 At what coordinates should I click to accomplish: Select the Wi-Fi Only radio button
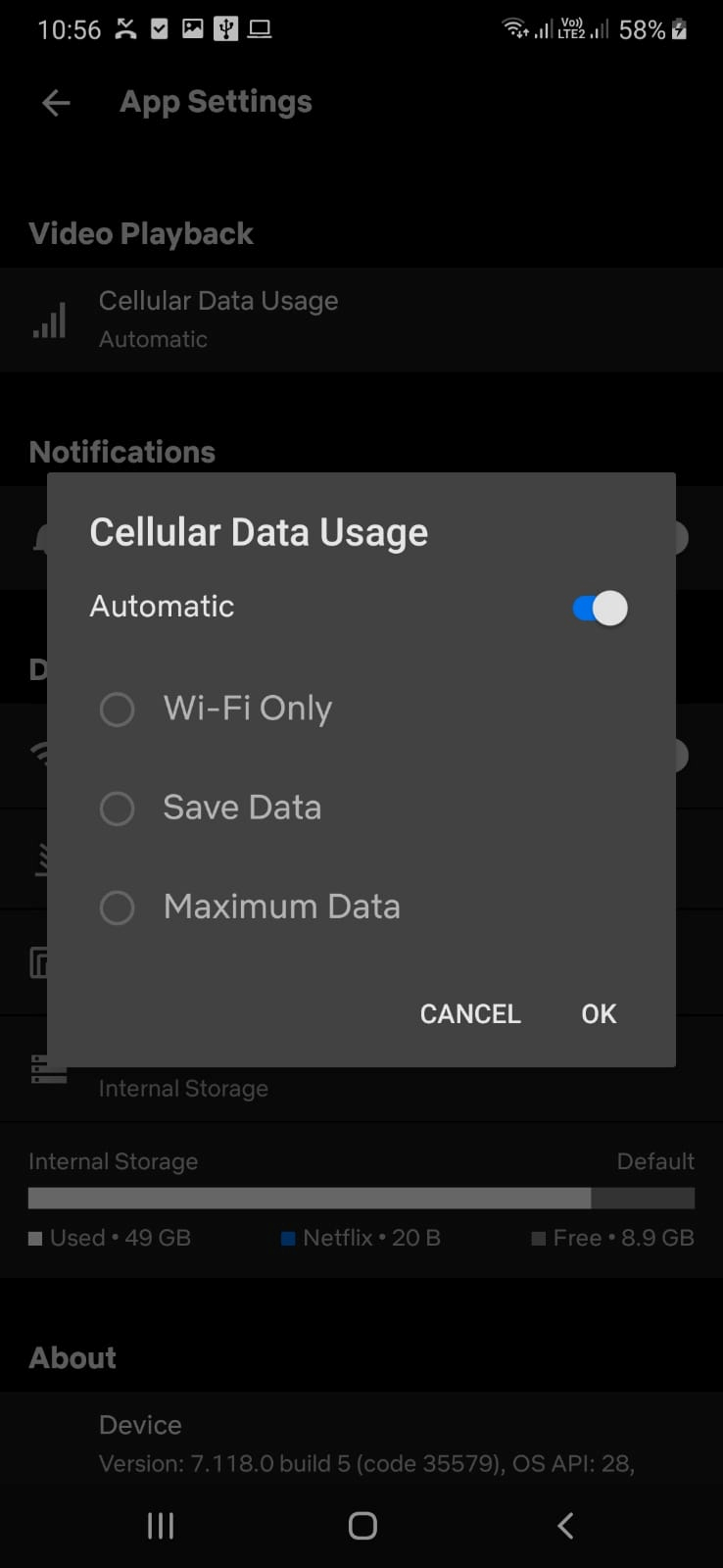(x=117, y=709)
